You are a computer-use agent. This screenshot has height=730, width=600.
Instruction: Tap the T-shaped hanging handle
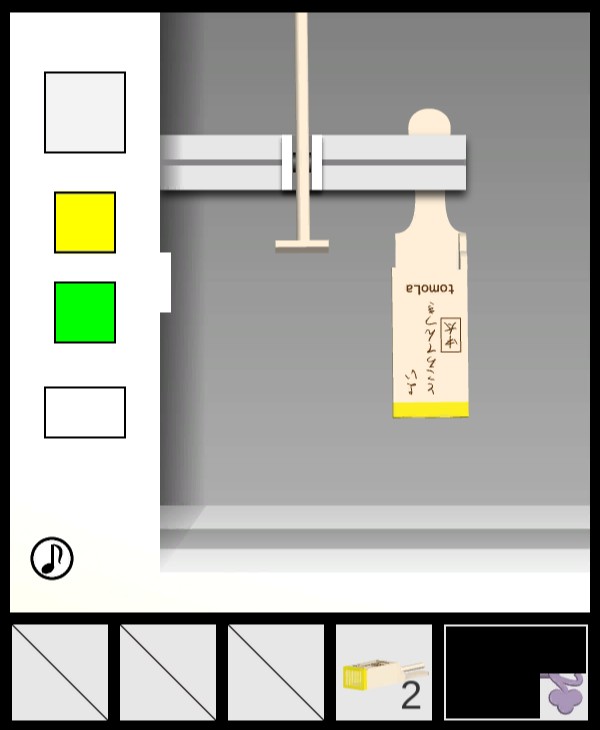click(x=301, y=243)
